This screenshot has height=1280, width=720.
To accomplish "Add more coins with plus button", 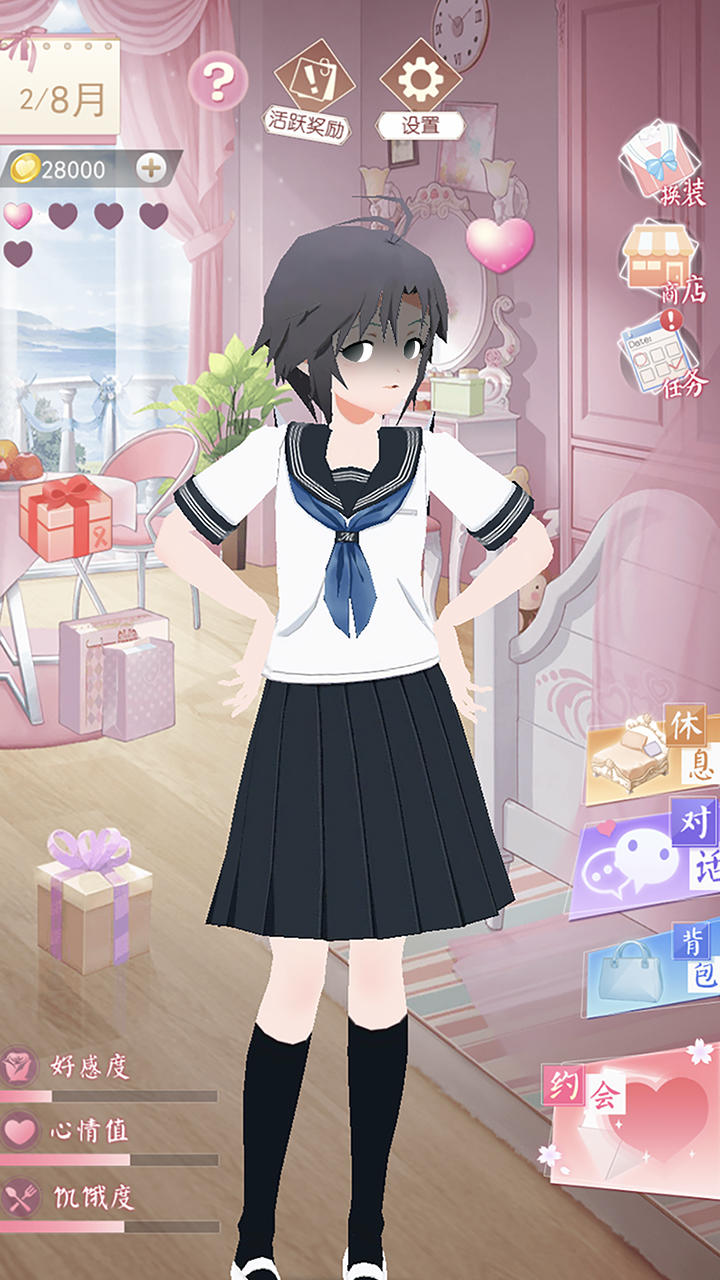I will [151, 168].
